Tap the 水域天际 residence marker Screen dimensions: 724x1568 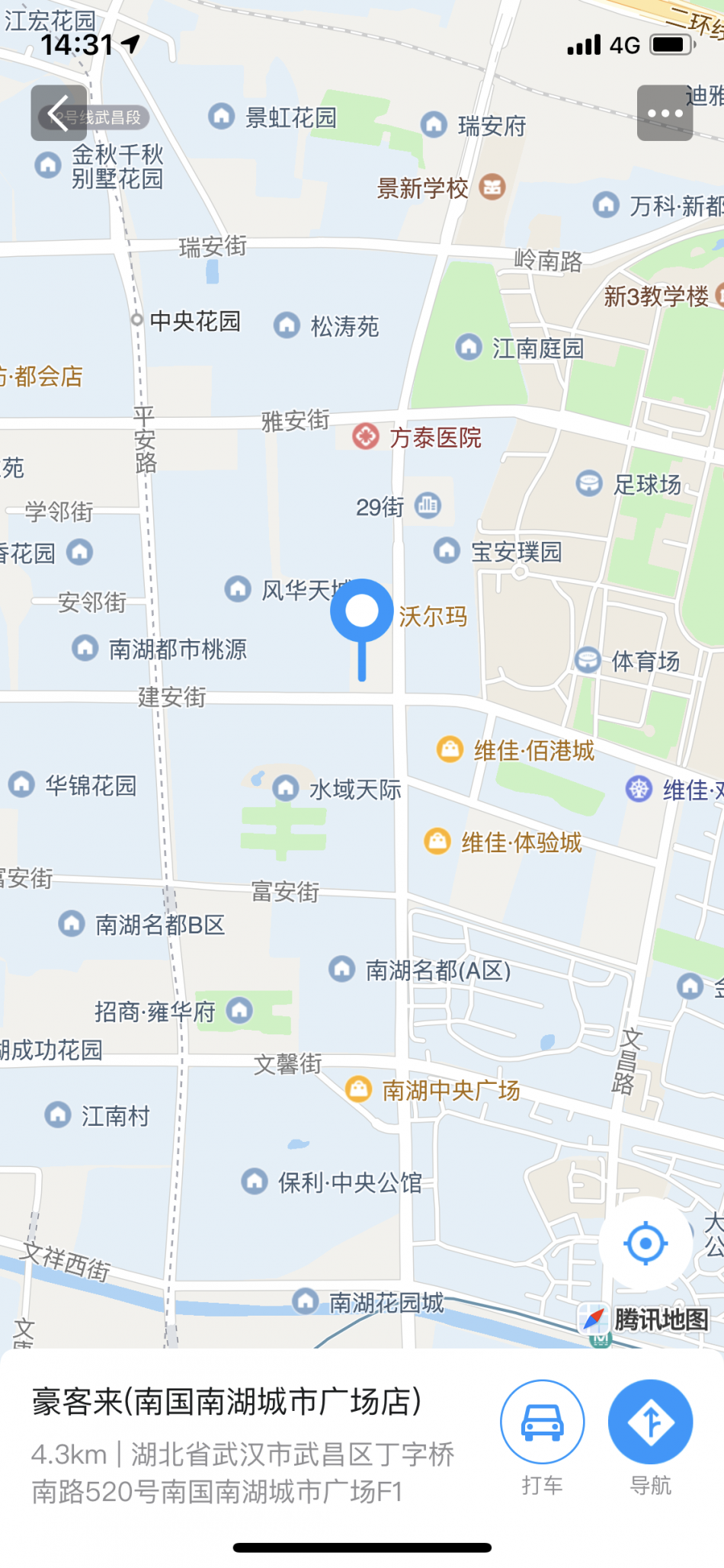286,788
